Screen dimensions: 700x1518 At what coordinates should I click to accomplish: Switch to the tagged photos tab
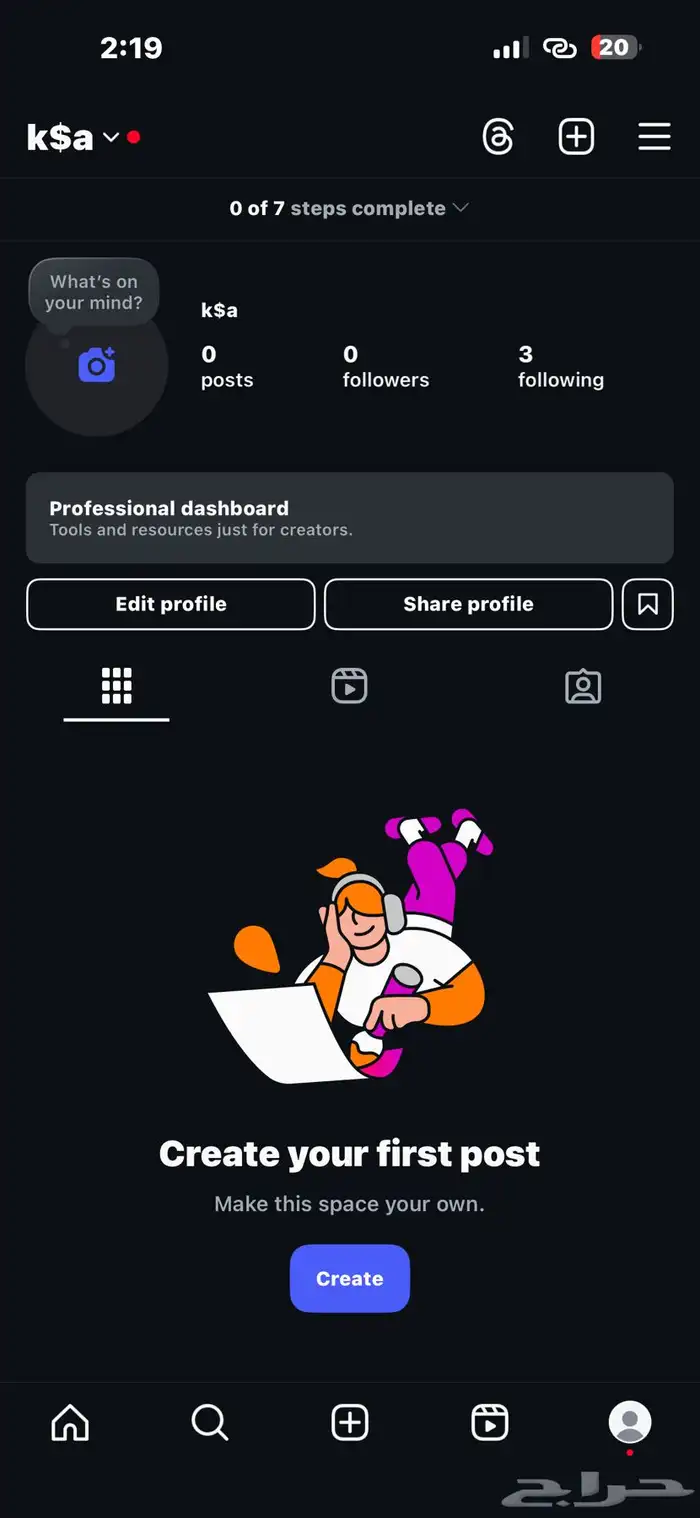point(582,686)
